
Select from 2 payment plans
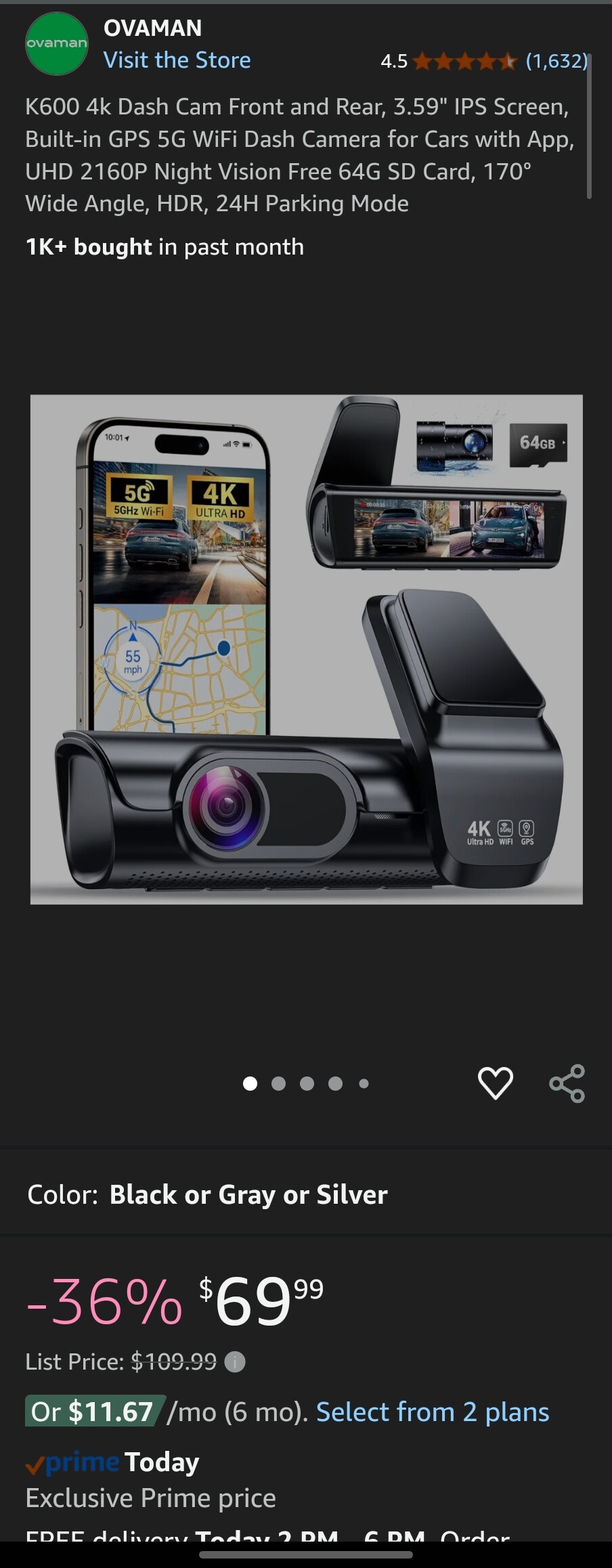[432, 1412]
